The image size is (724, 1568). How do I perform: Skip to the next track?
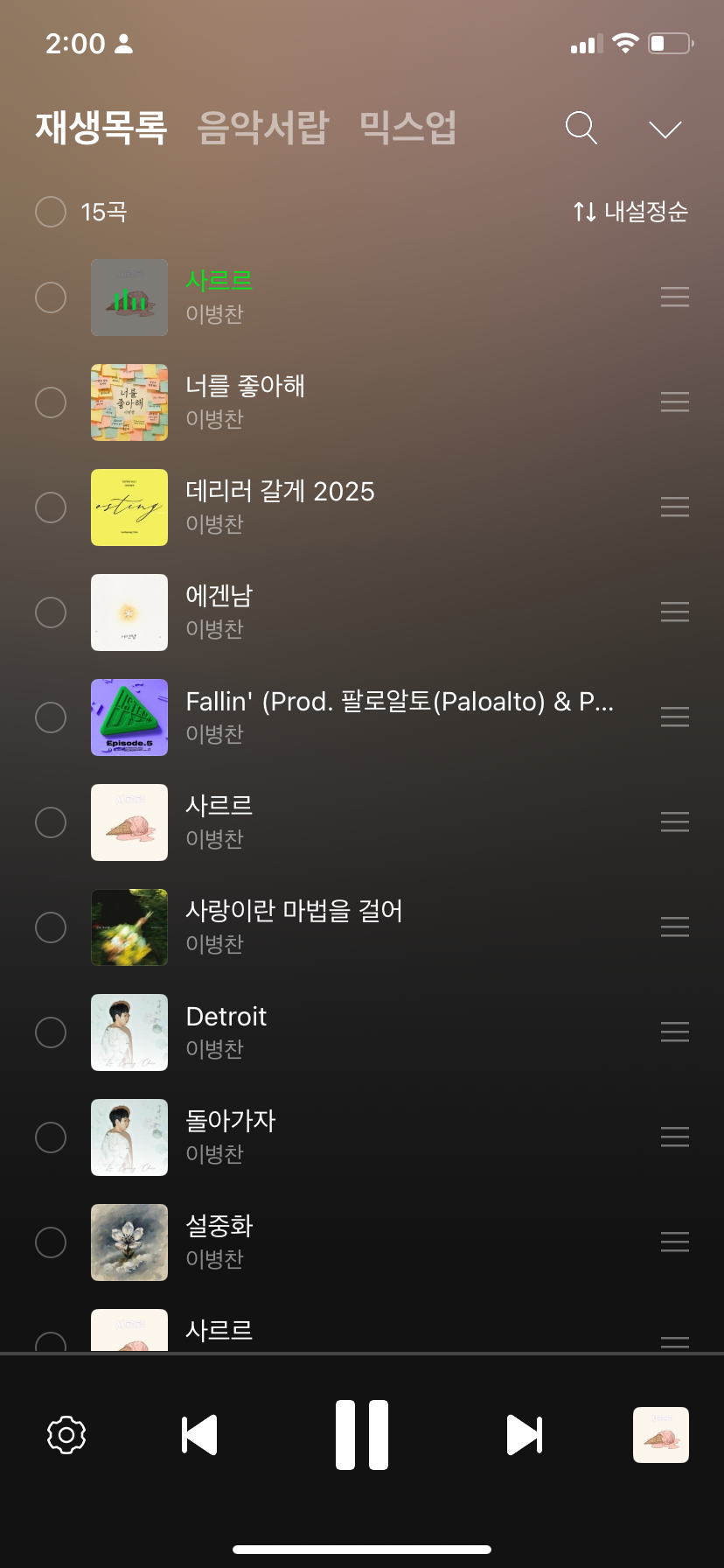click(525, 1435)
